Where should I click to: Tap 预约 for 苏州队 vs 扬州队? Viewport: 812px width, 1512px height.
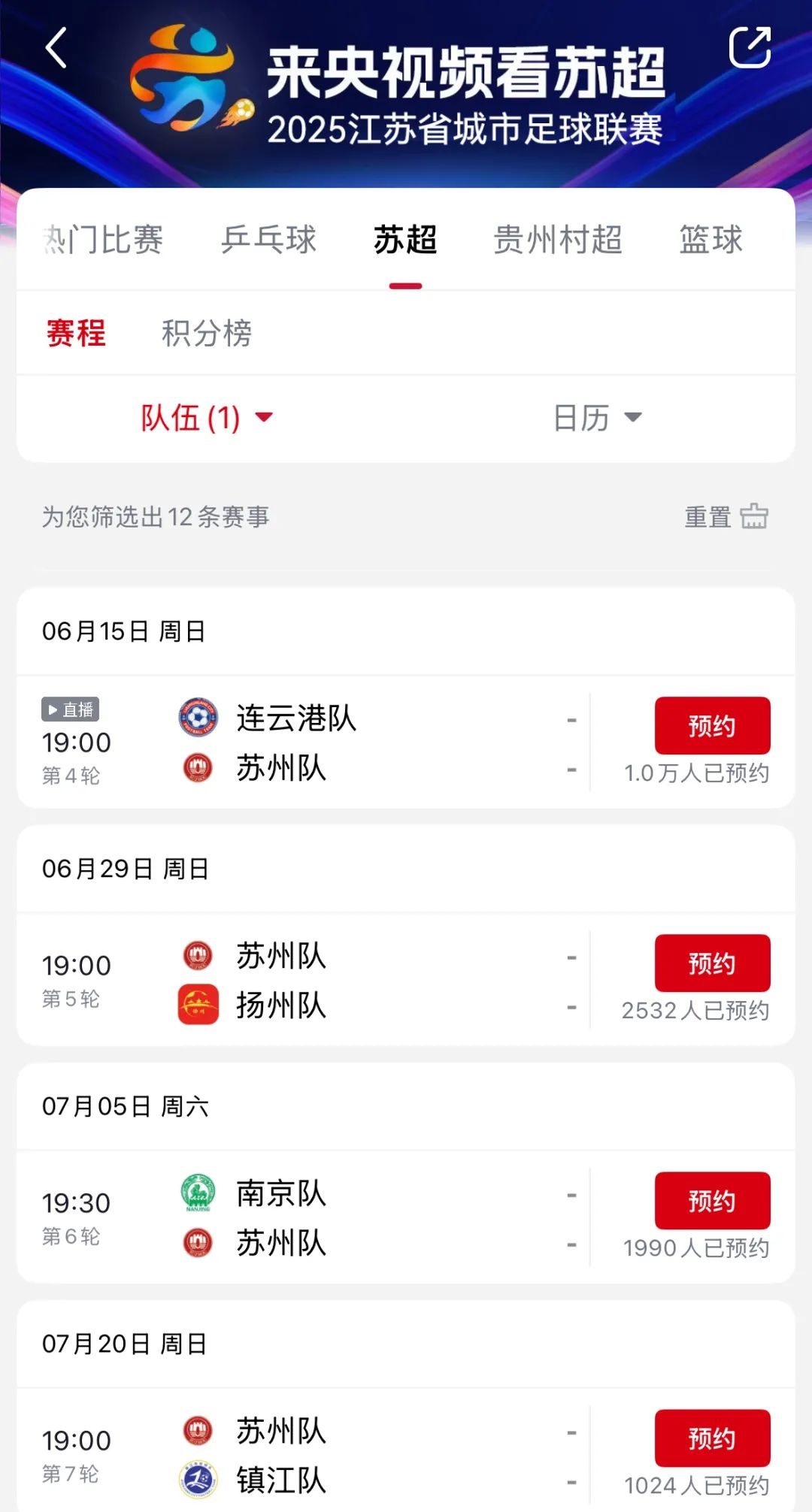coord(712,963)
